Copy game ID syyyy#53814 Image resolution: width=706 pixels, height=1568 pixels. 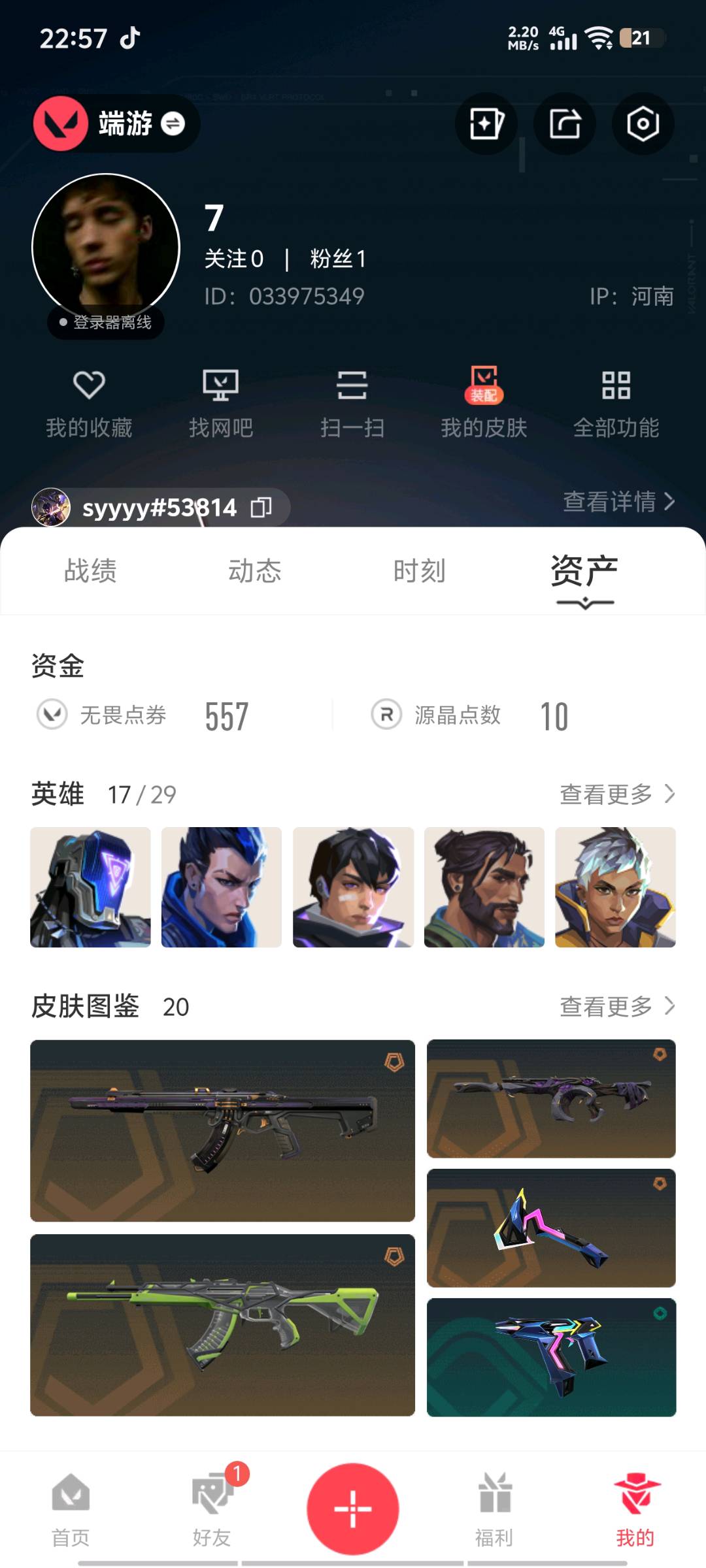coord(261,508)
